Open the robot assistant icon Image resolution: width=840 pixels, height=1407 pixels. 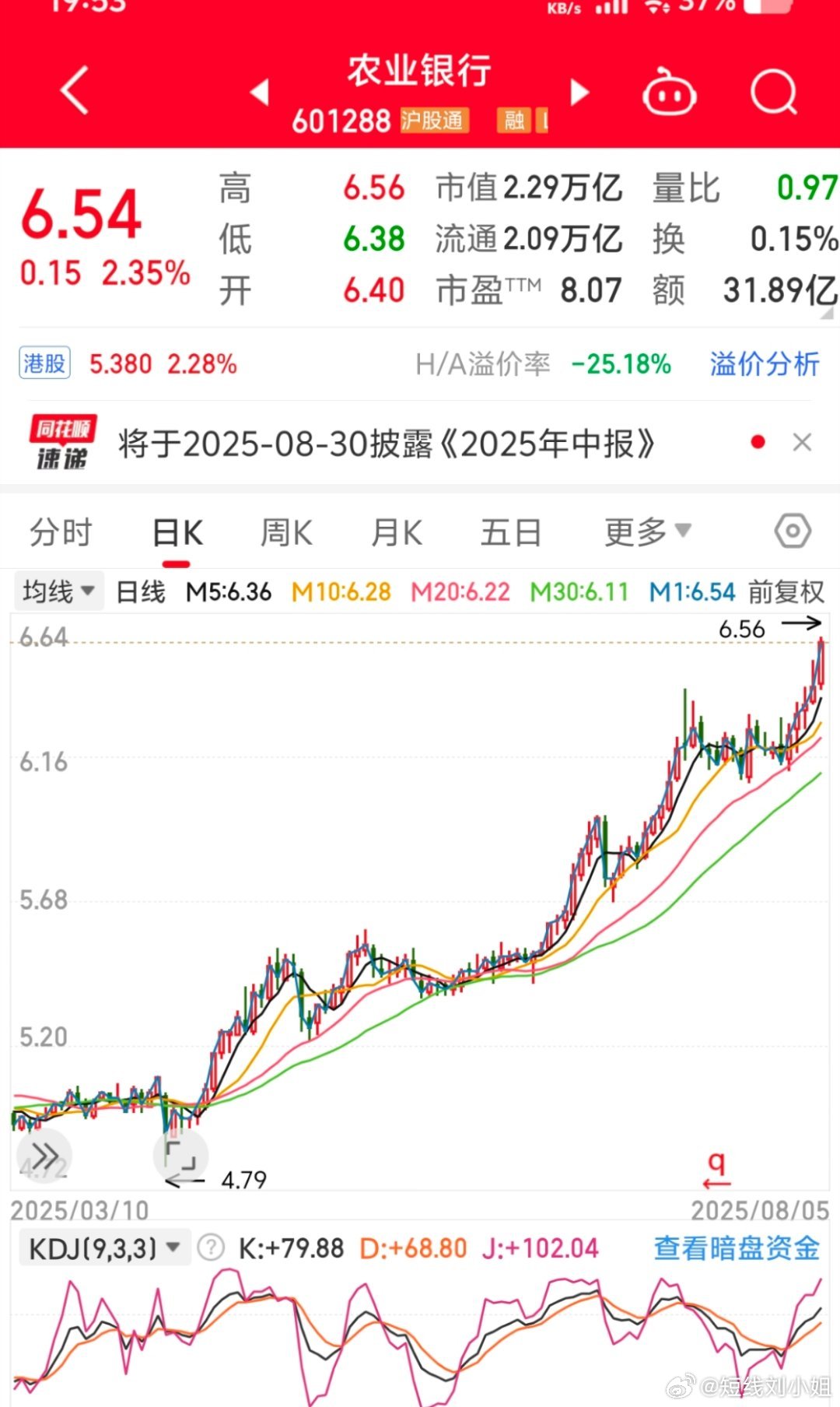coord(669,93)
